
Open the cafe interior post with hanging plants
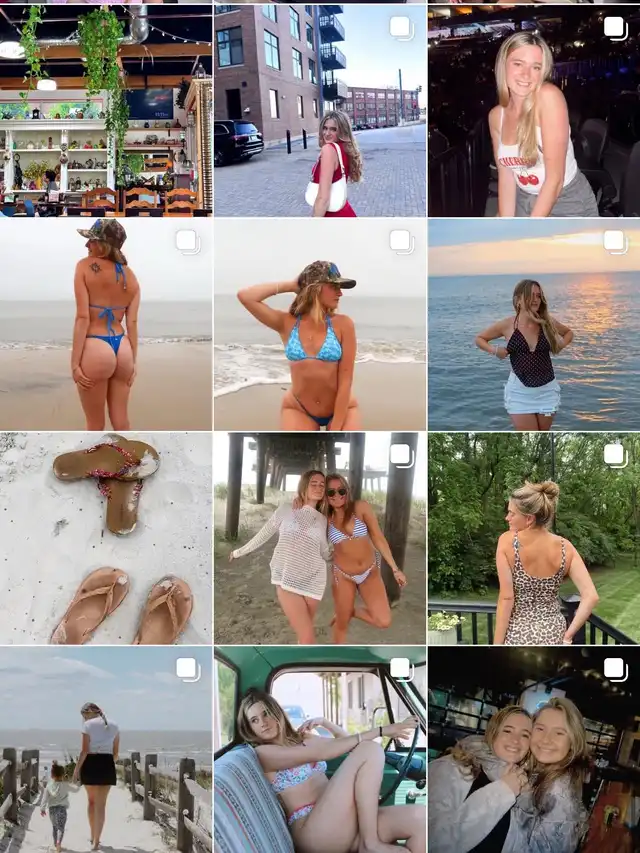coord(105,110)
